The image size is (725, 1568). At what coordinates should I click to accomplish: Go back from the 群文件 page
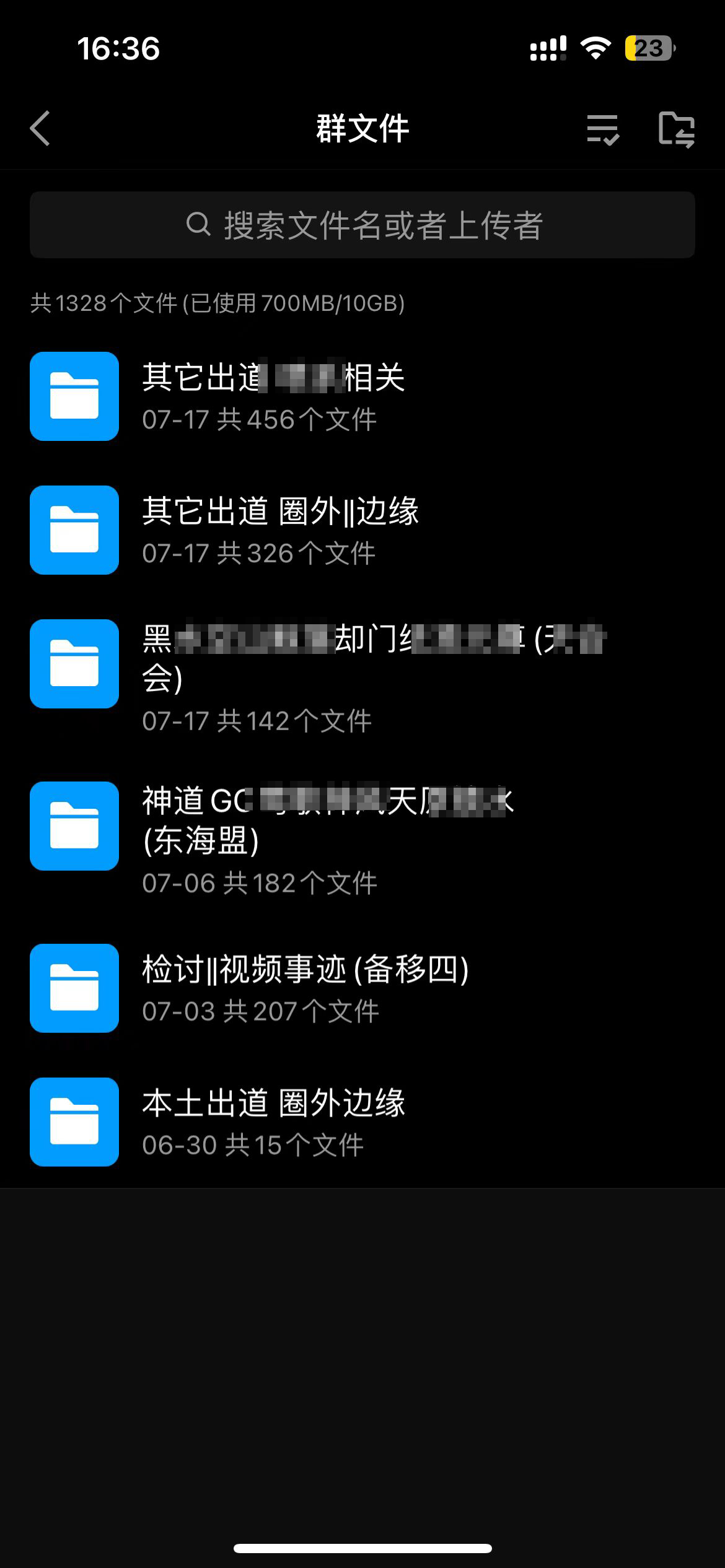click(x=40, y=128)
